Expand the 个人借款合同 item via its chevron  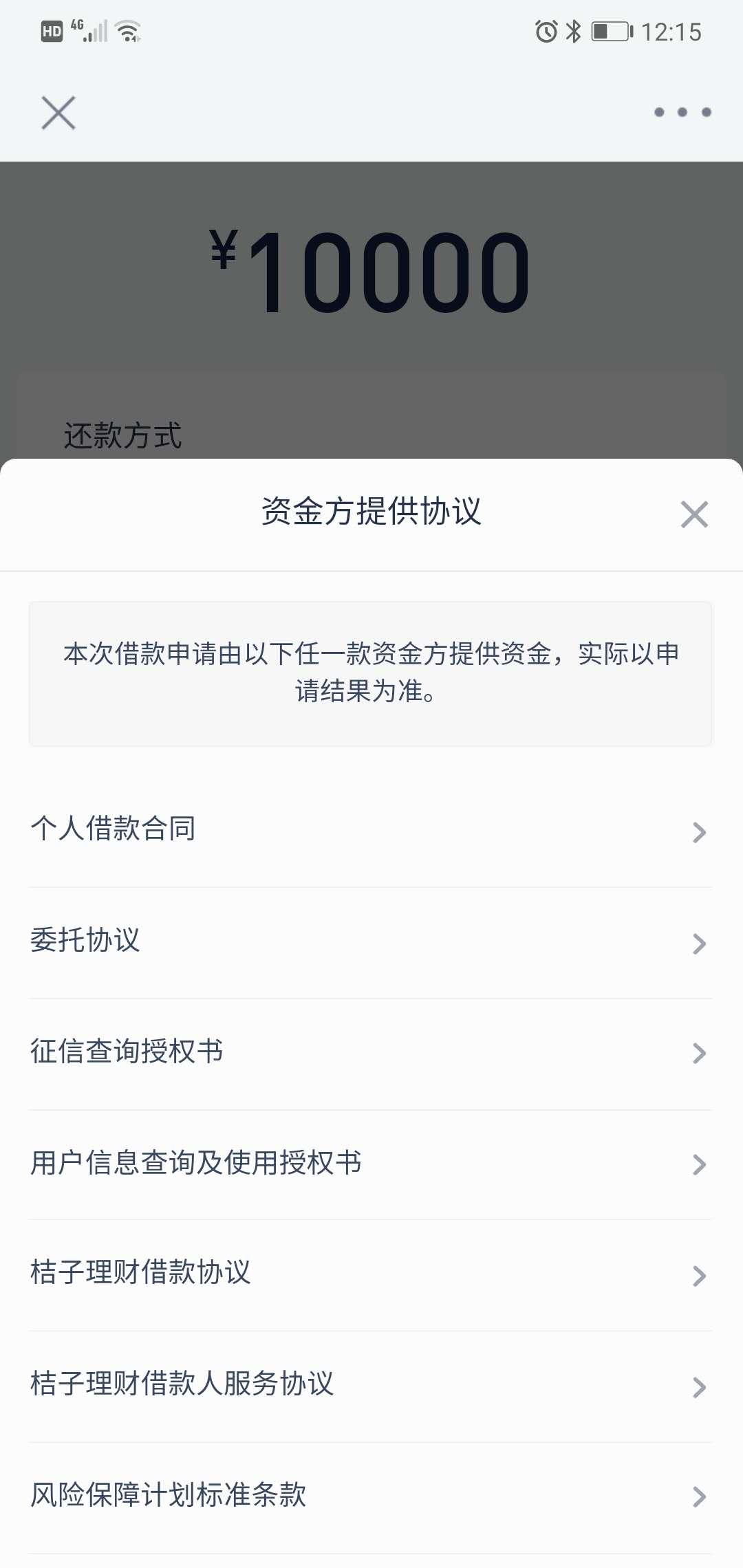pos(700,832)
